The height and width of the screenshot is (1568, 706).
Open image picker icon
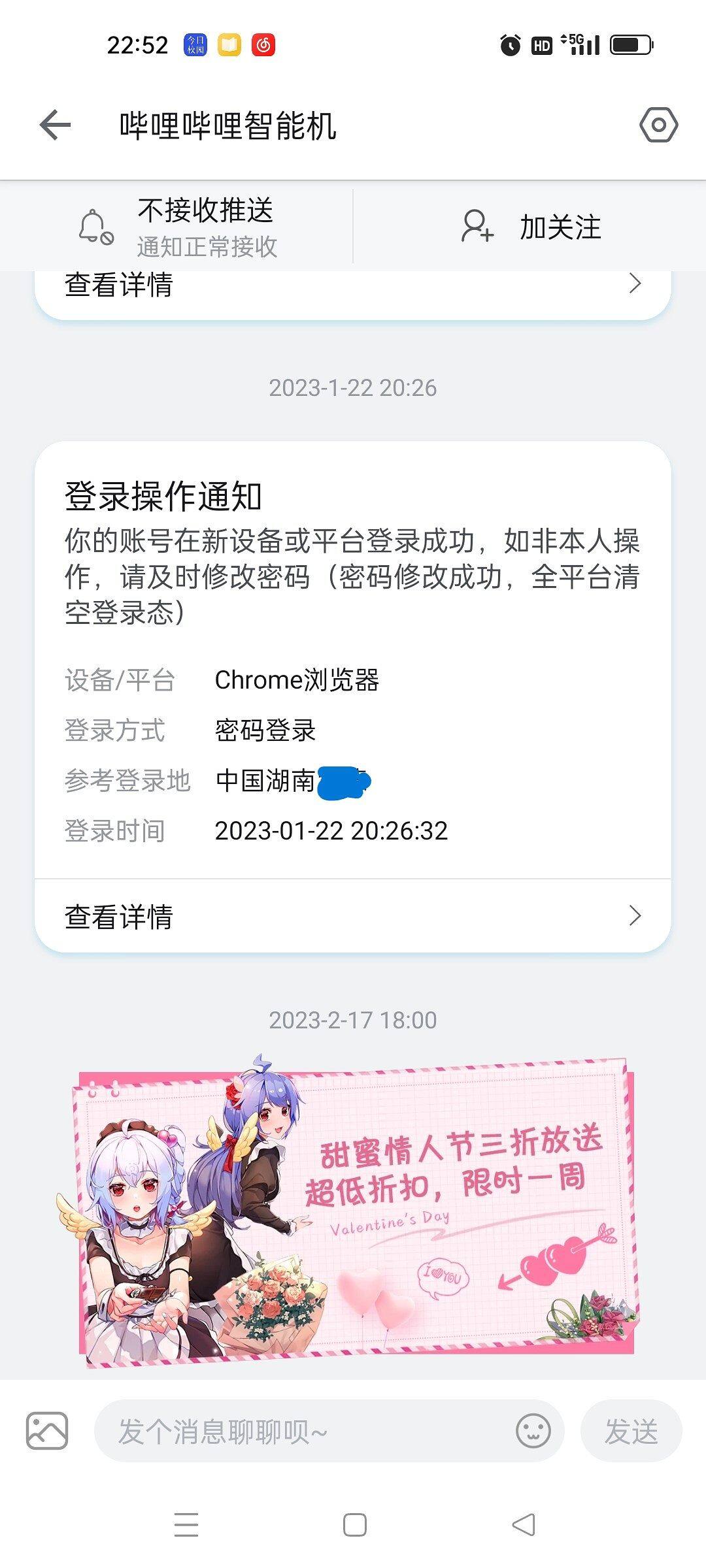coord(47,1431)
